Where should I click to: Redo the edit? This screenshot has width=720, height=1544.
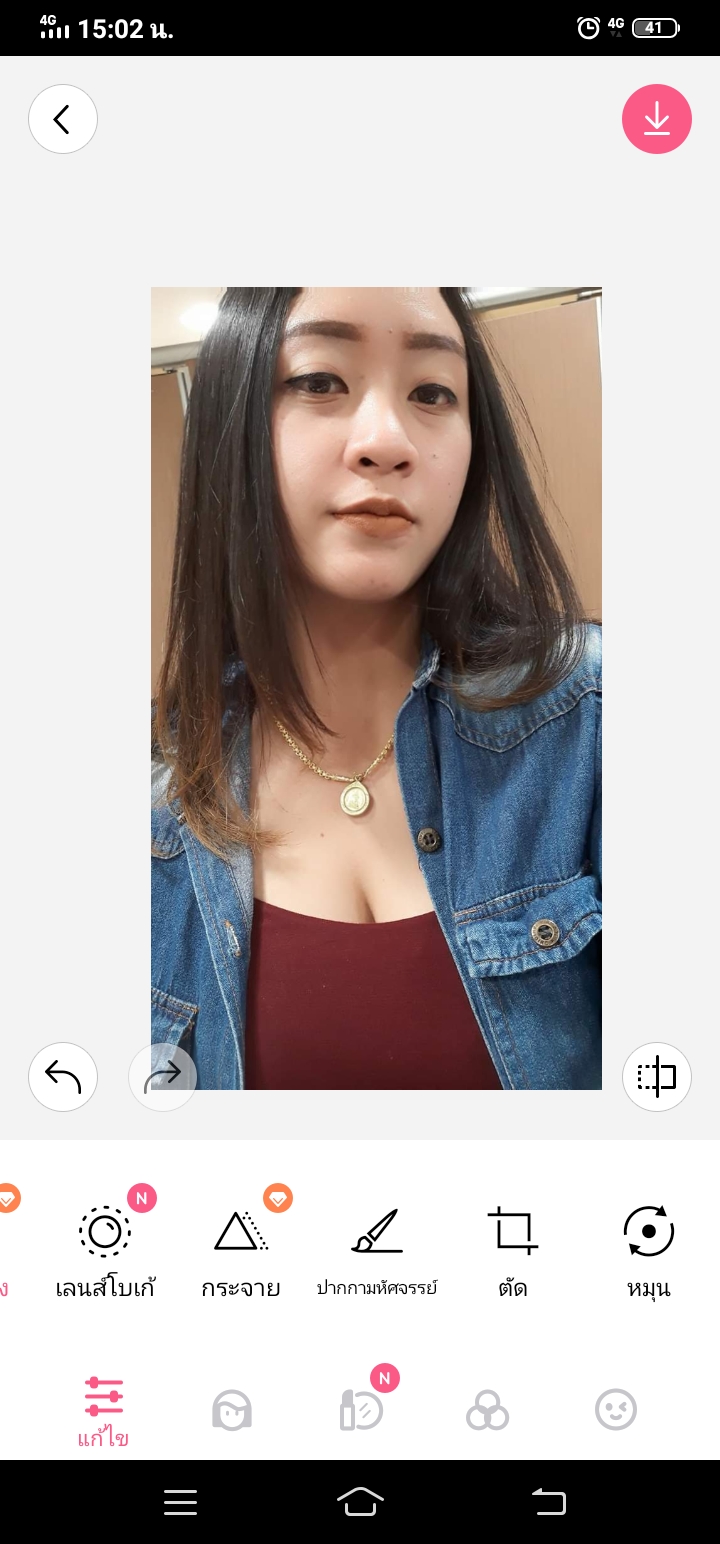pyautogui.click(x=163, y=1077)
